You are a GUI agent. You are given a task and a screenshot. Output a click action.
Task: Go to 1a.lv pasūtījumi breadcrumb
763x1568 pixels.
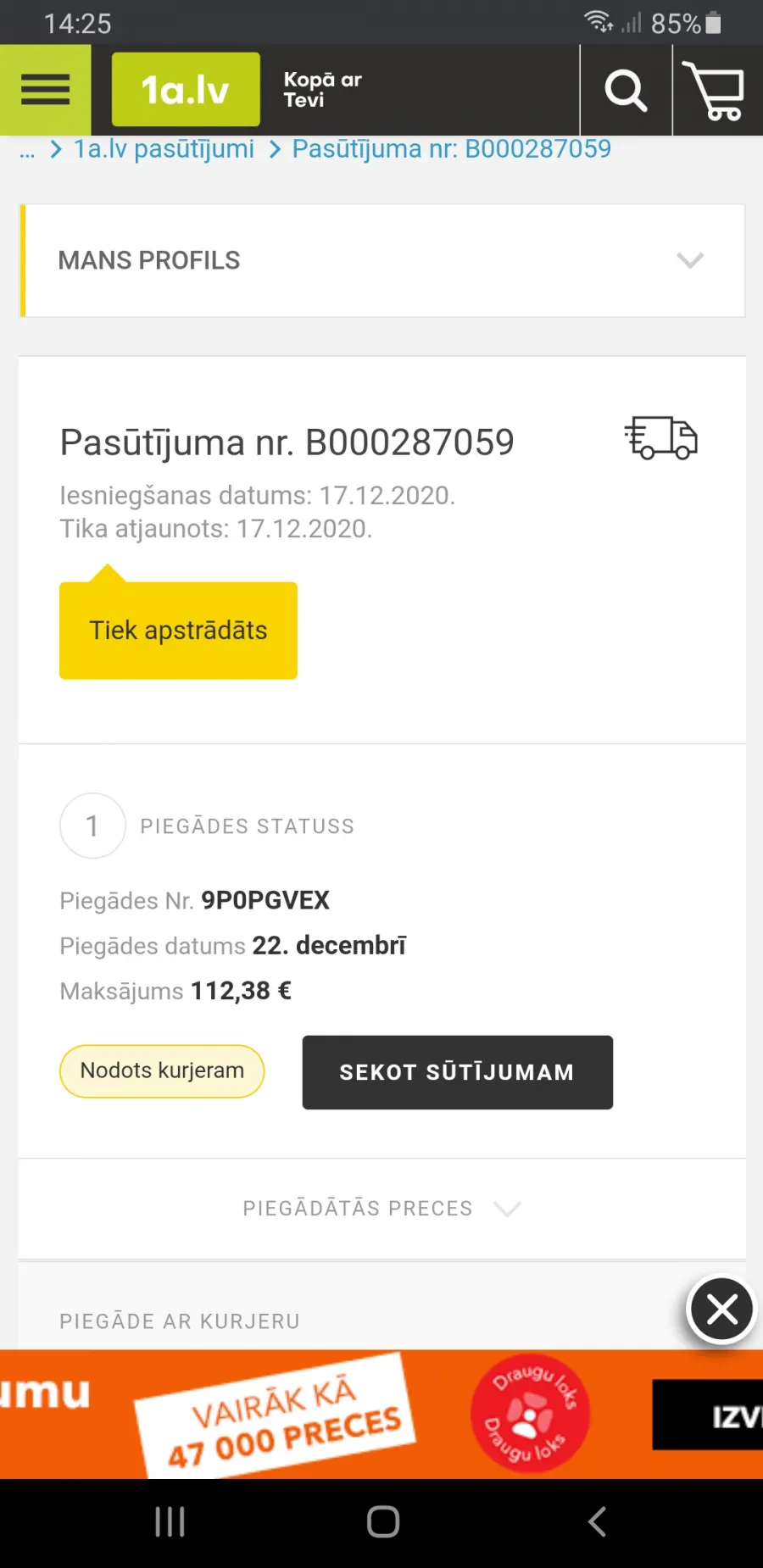(x=164, y=149)
